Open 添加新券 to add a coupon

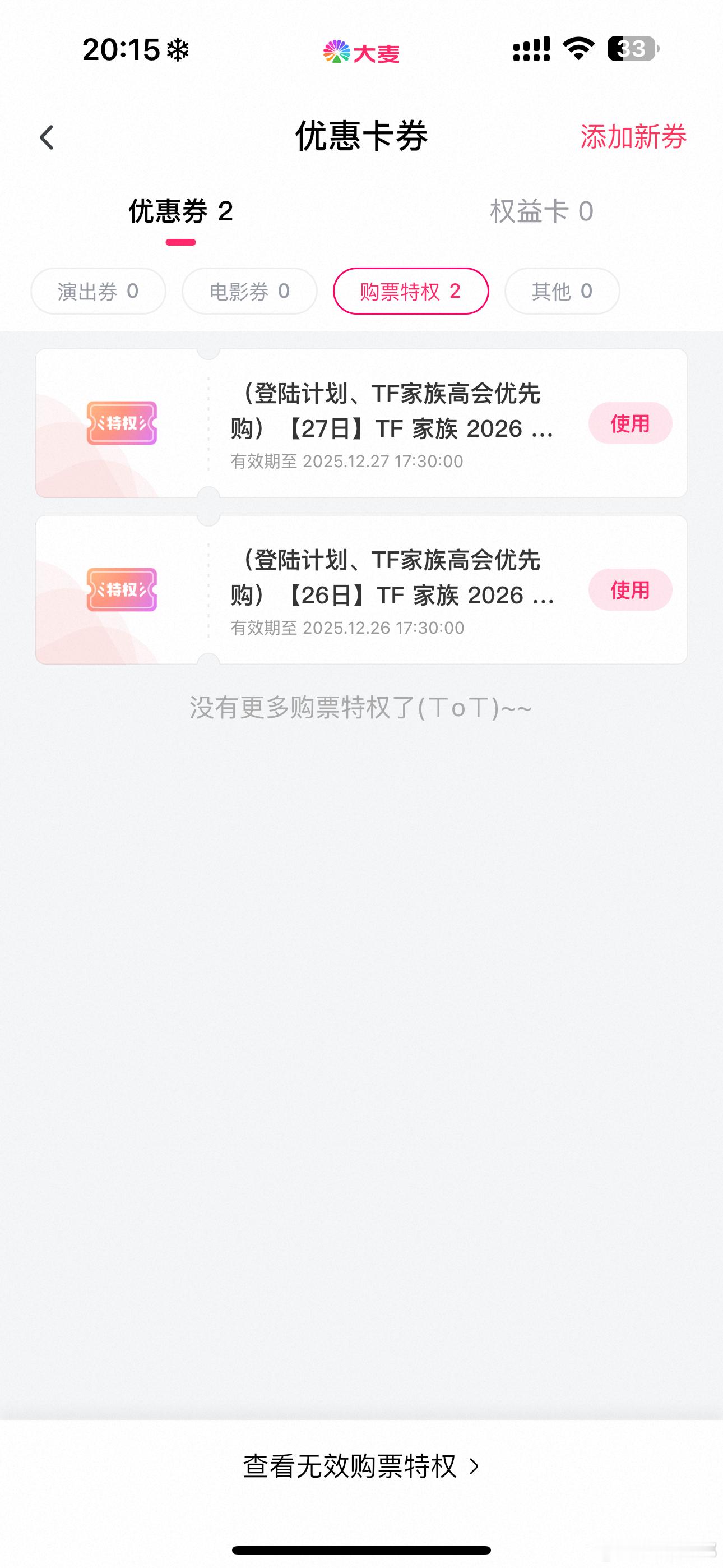click(x=633, y=138)
